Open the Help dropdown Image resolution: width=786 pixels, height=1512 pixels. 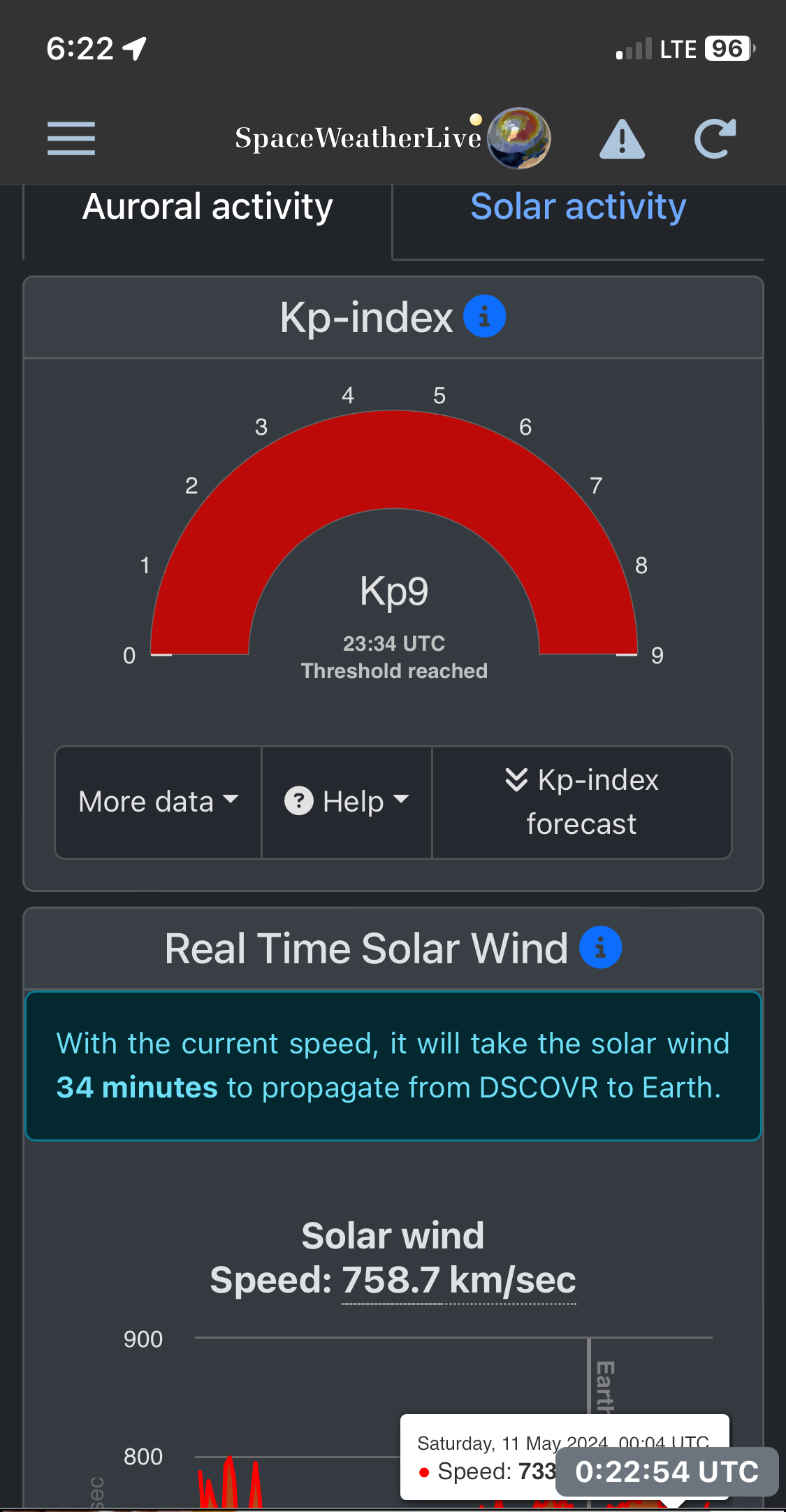(347, 802)
